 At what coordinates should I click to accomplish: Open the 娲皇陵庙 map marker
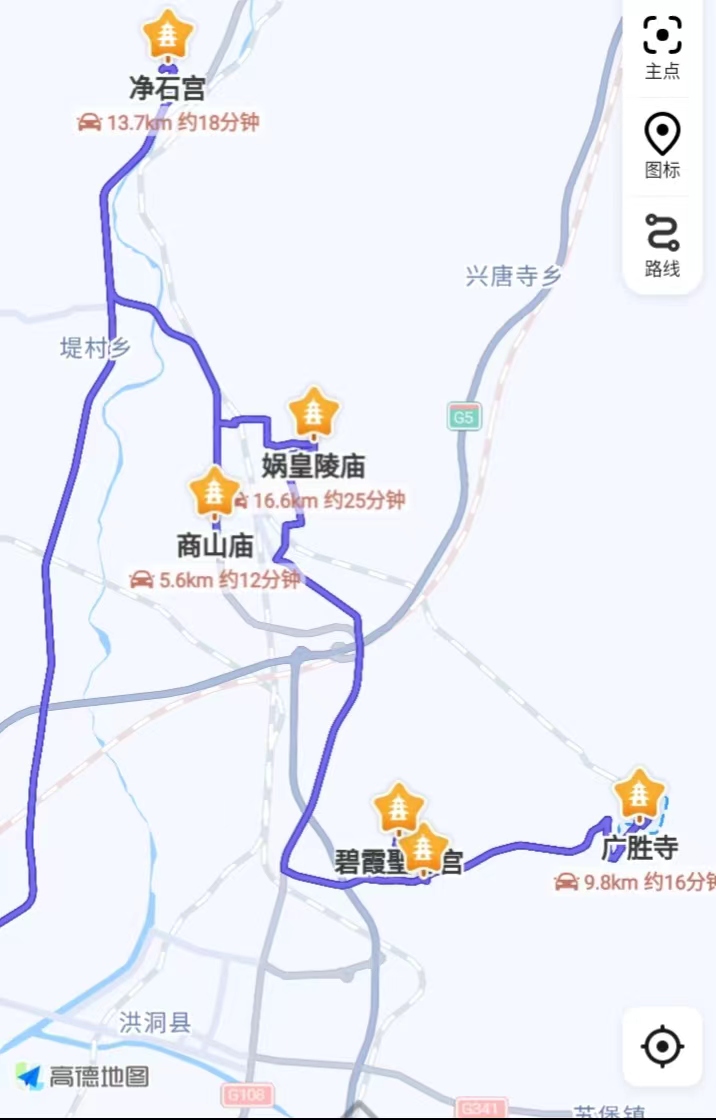(313, 413)
